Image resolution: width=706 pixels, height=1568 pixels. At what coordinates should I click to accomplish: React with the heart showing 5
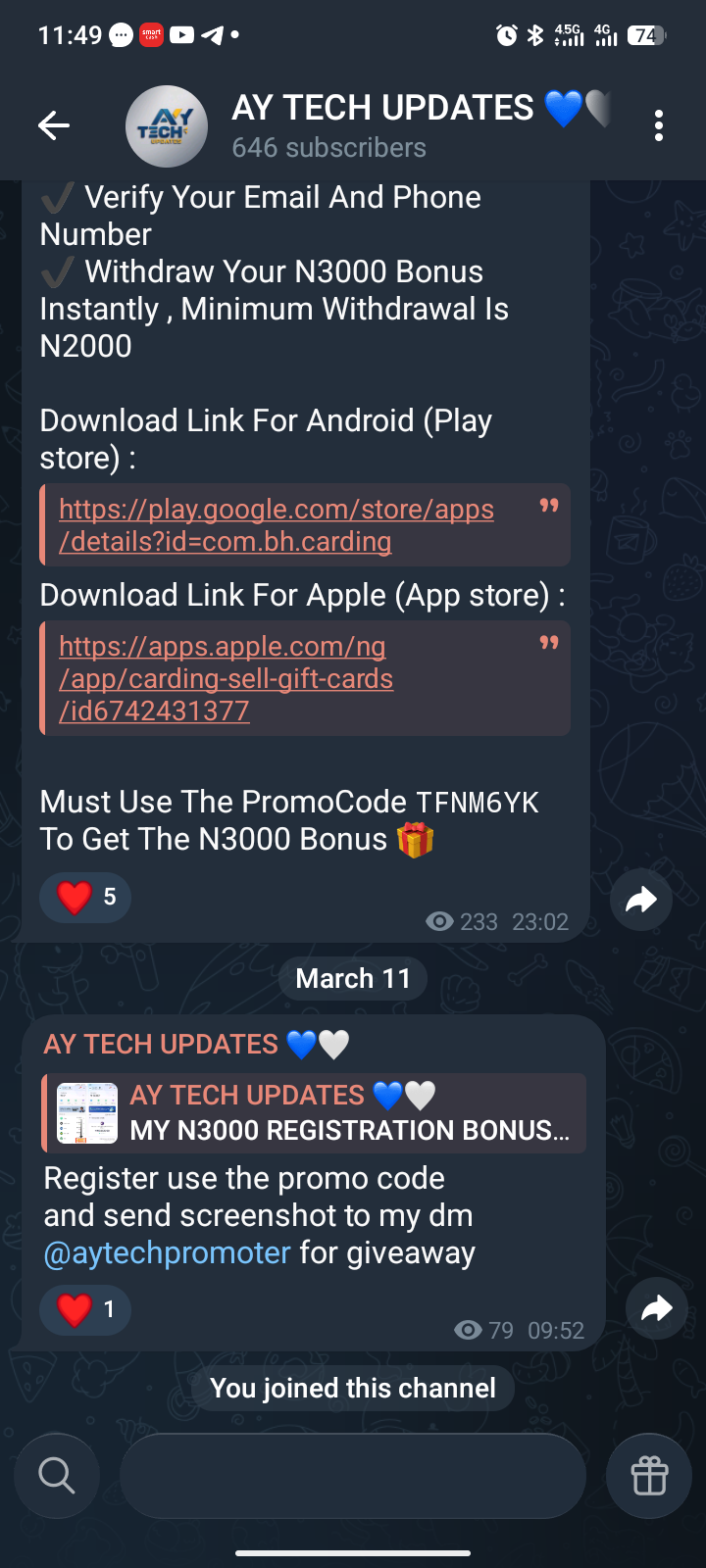pos(85,897)
